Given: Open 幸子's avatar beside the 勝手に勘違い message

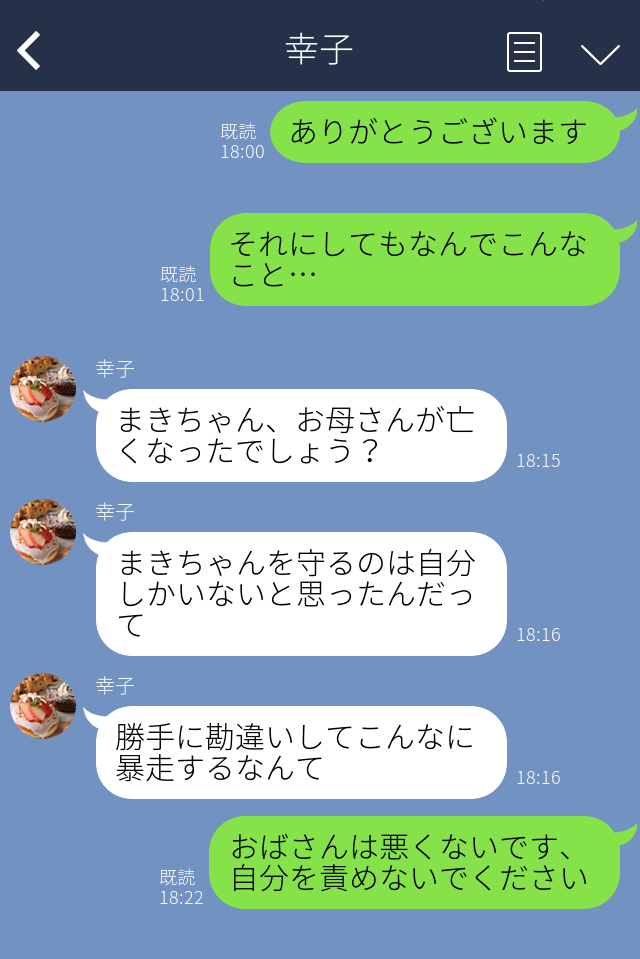Looking at the screenshot, I should click(x=43, y=706).
